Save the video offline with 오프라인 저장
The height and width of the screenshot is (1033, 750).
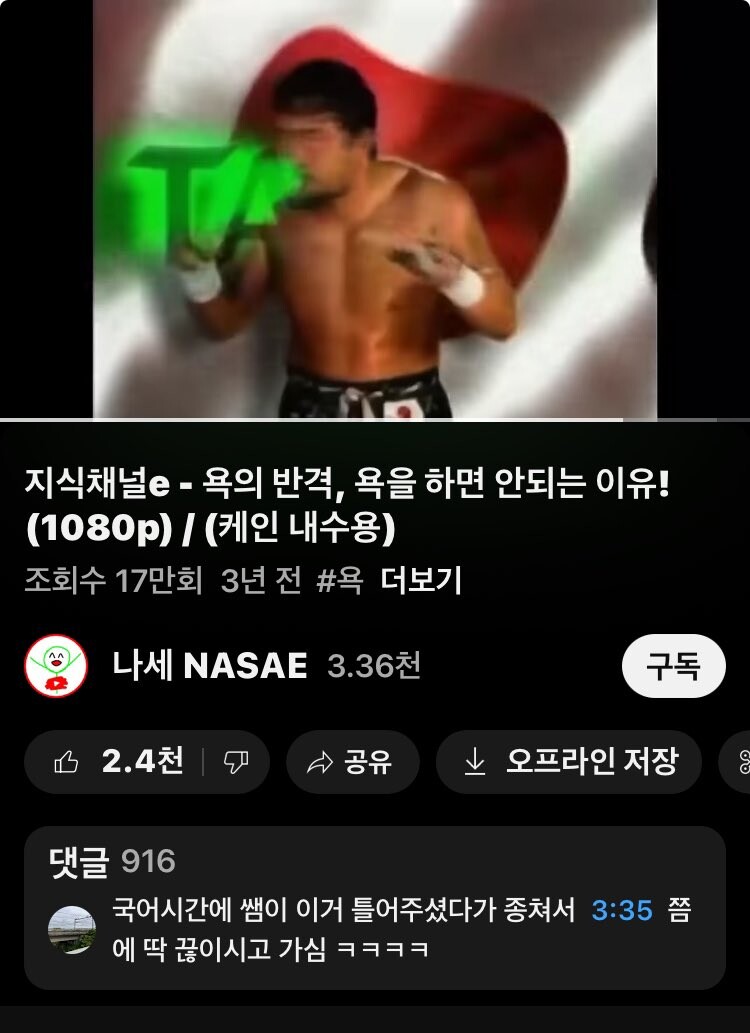click(572, 762)
